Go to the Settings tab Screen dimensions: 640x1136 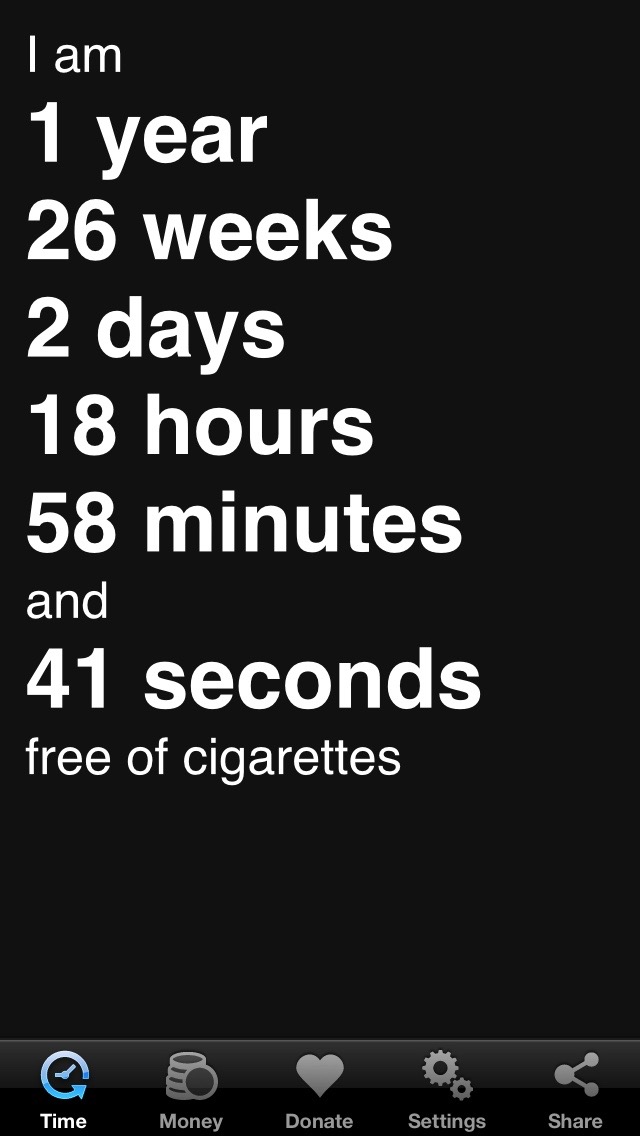pos(447,1088)
